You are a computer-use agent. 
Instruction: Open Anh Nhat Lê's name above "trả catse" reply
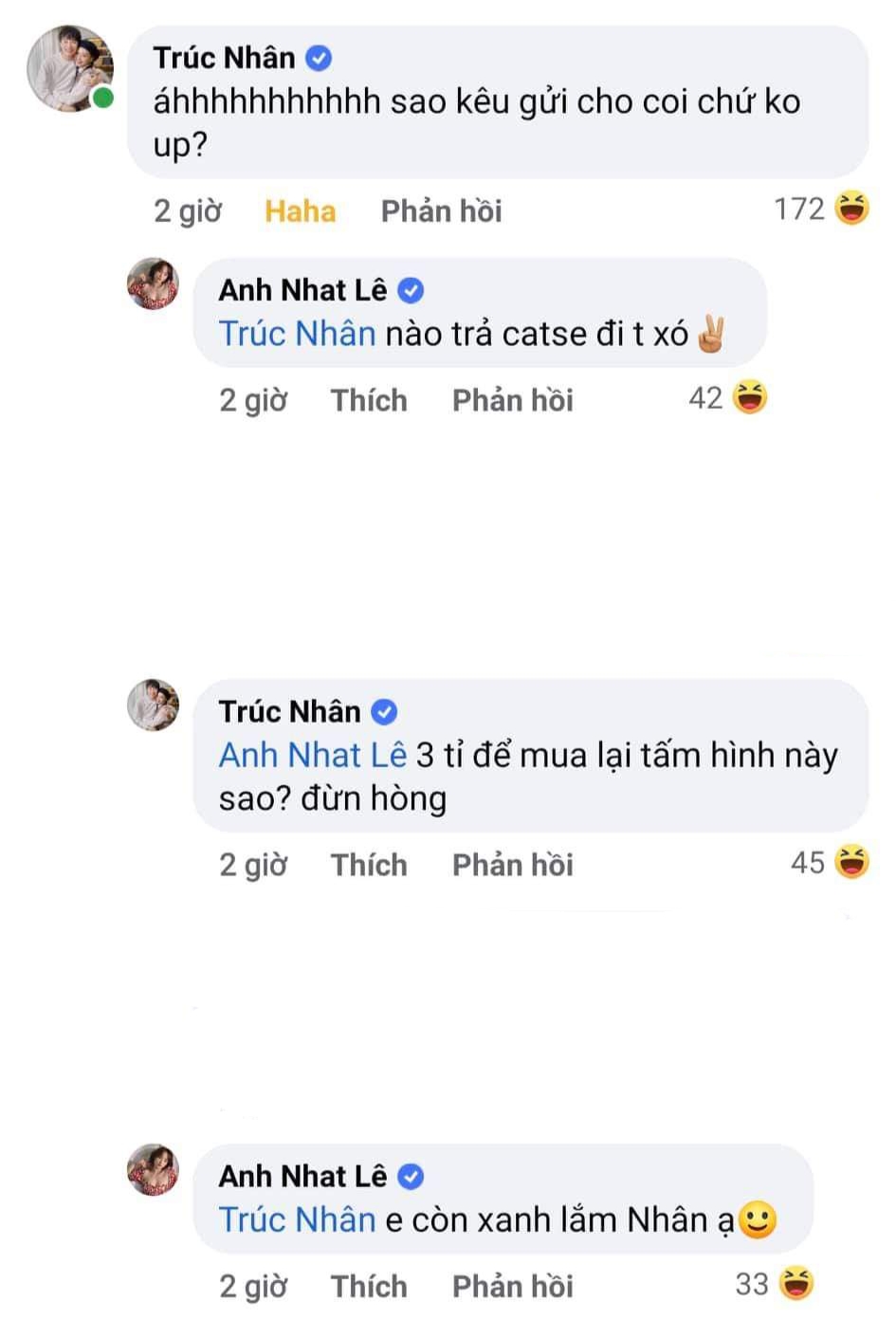(302, 290)
